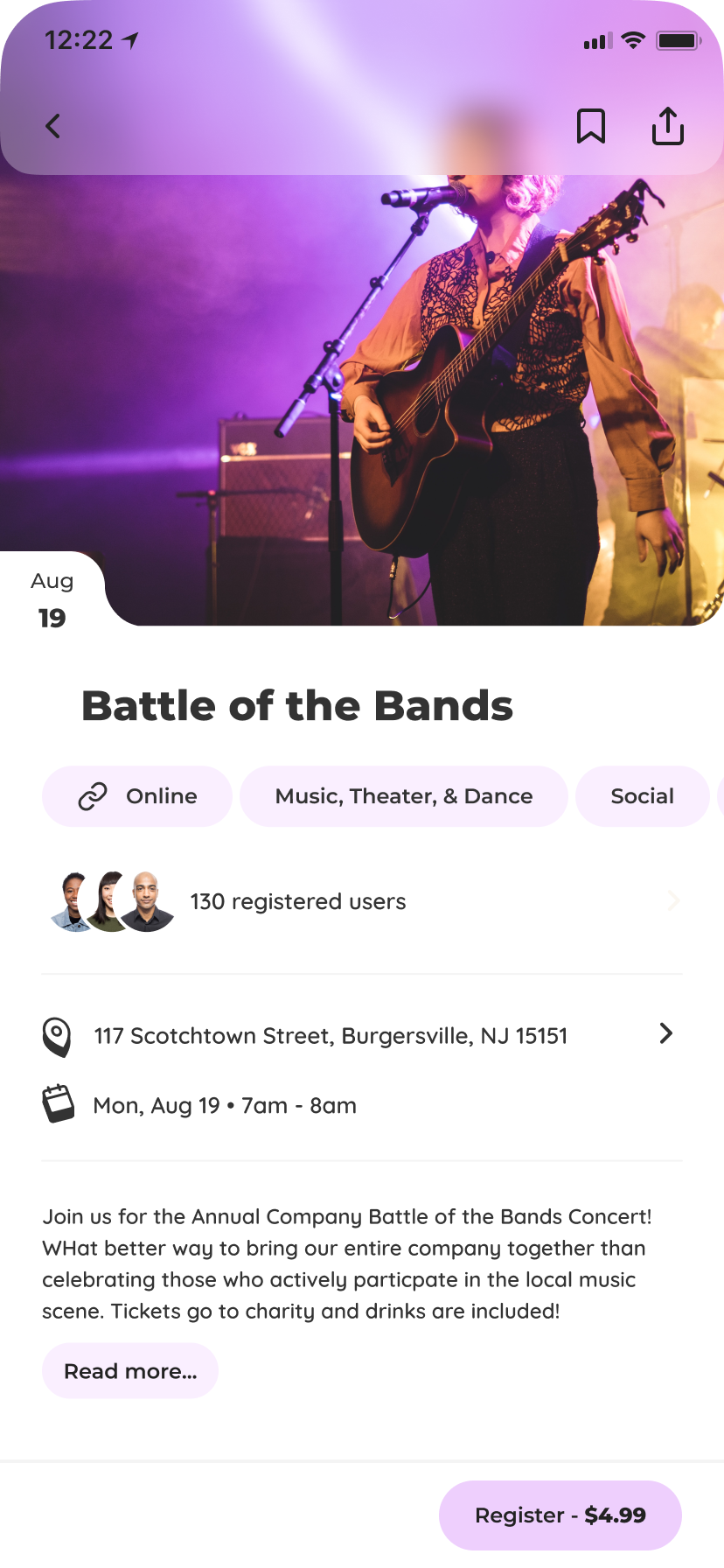Tap the calendar icon beside the event date

(58, 1103)
